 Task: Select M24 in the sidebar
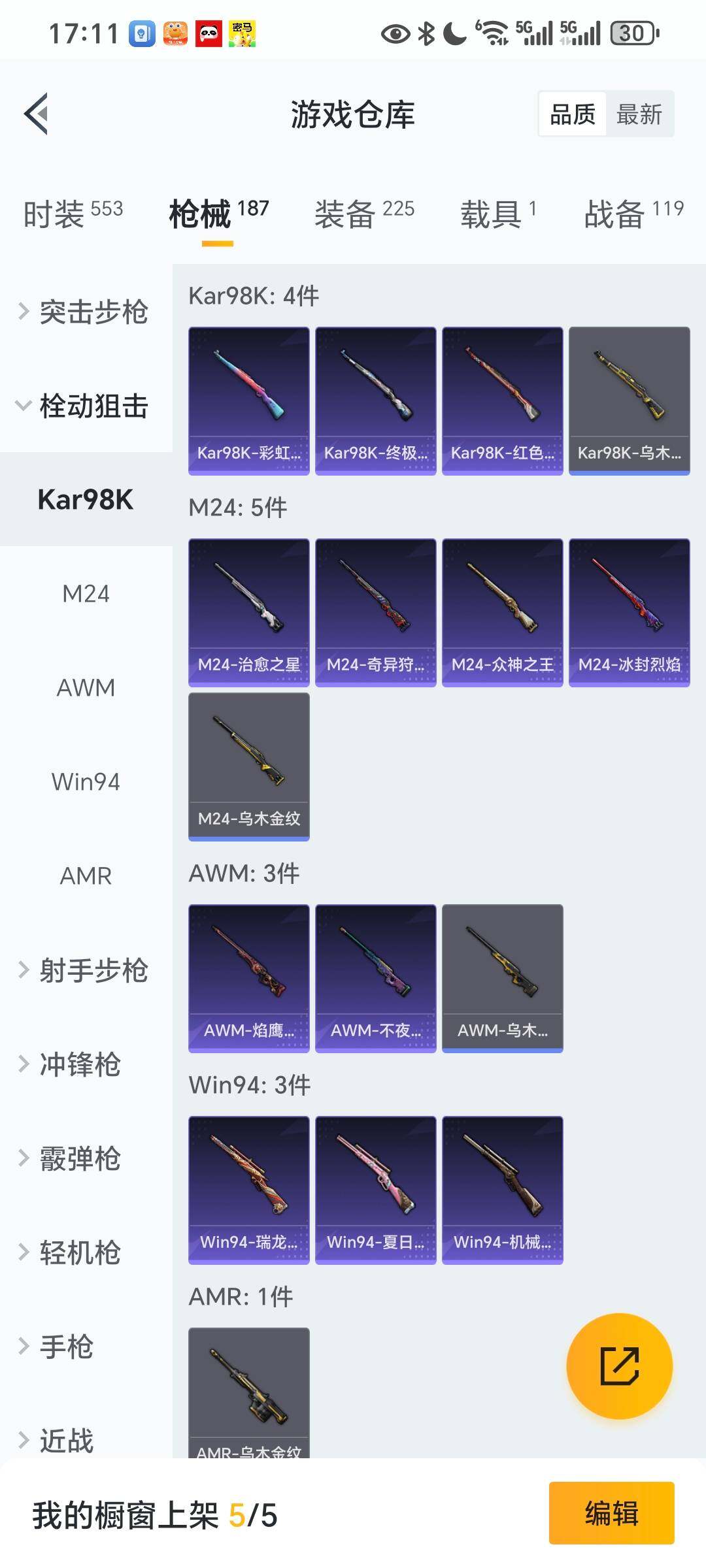click(86, 594)
